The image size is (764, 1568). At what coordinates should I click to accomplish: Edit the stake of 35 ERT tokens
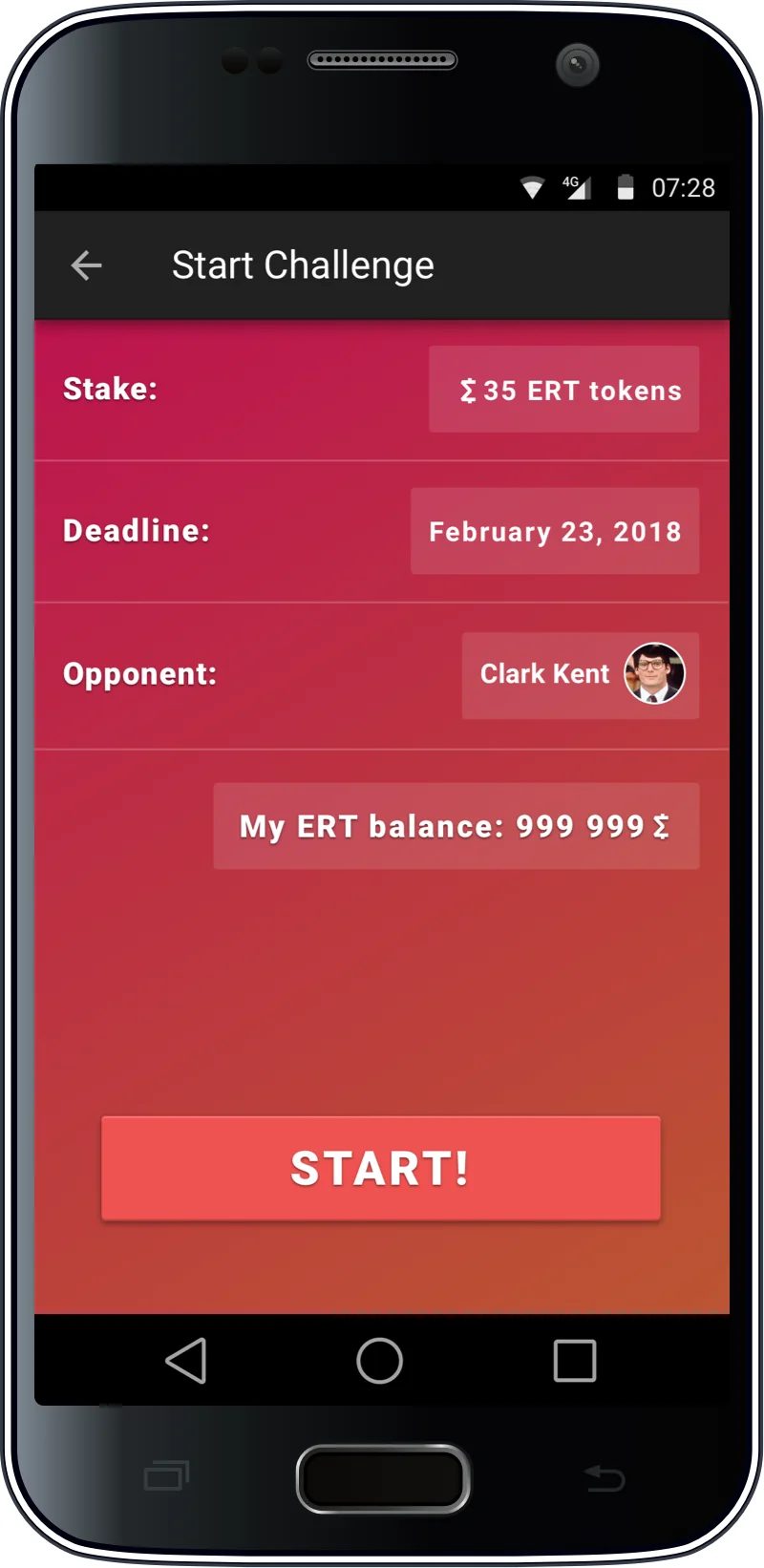click(x=563, y=390)
